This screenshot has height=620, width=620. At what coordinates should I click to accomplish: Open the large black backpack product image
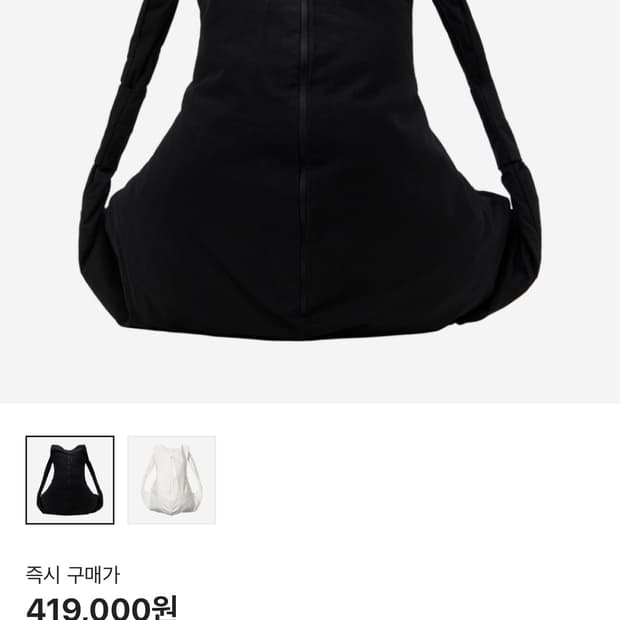pyautogui.click(x=310, y=201)
